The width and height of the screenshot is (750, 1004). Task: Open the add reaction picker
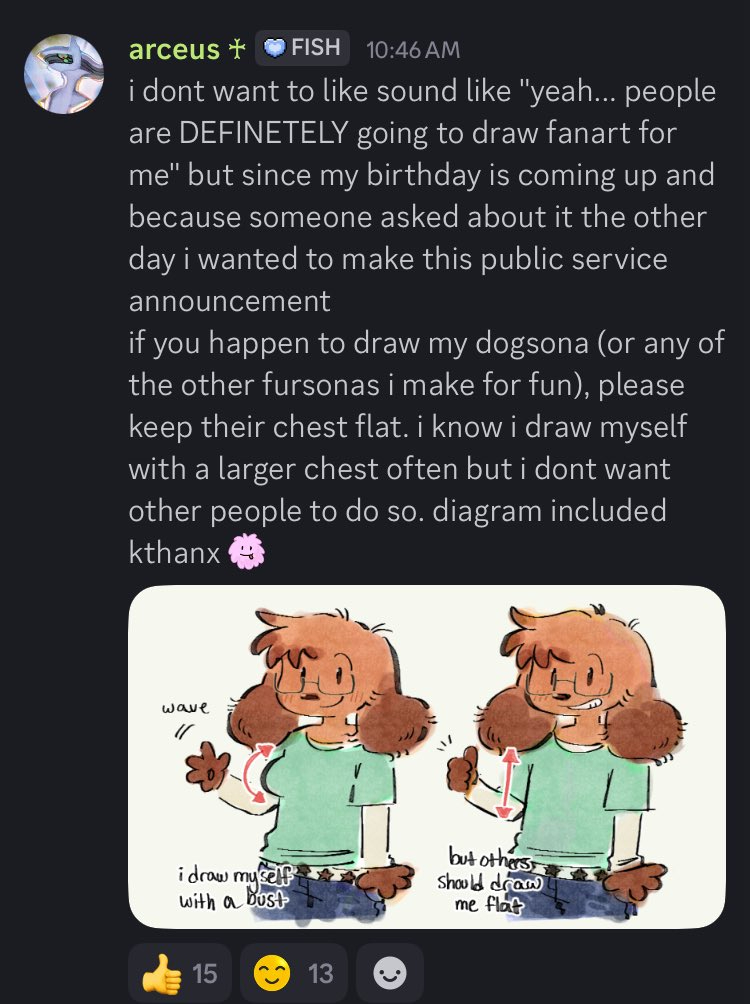pyautogui.click(x=389, y=973)
